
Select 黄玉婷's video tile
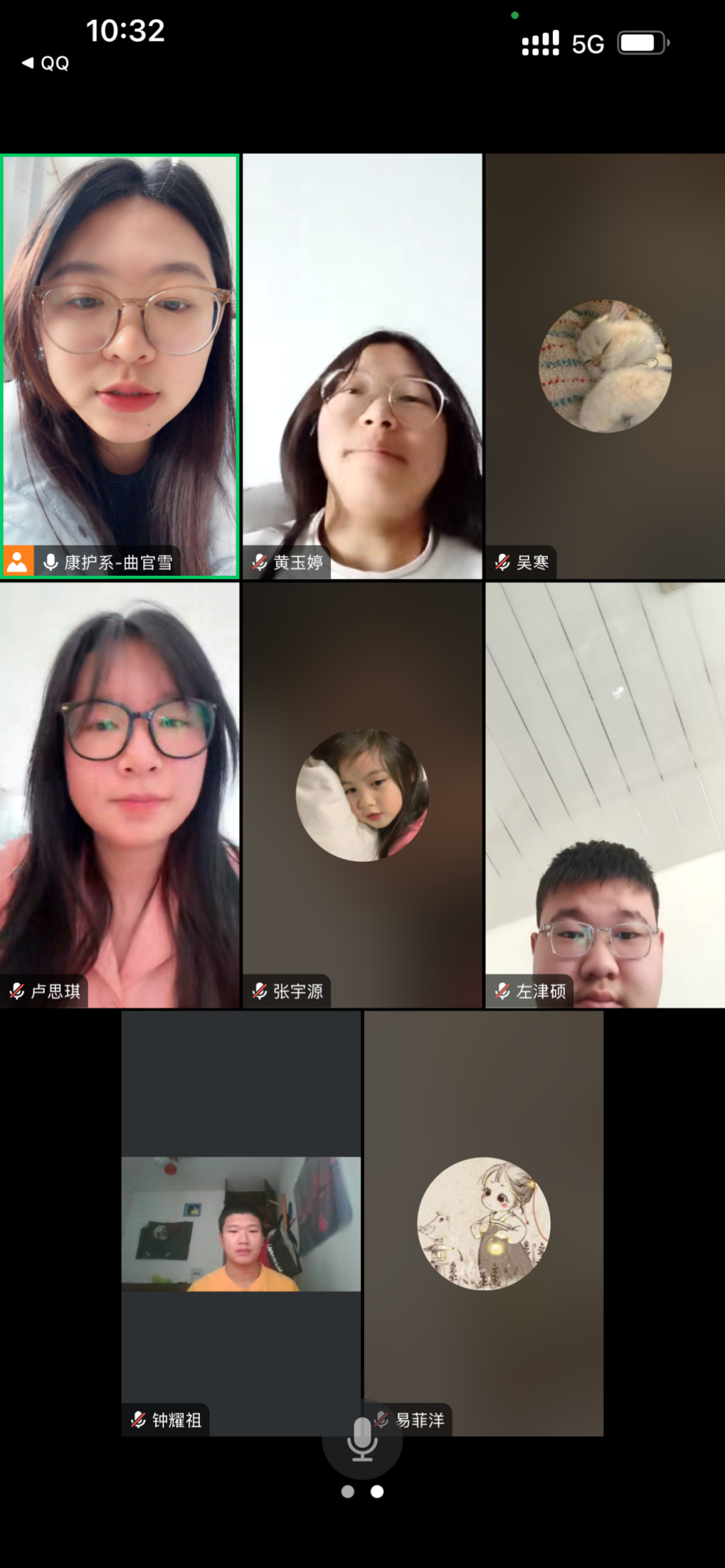click(x=362, y=366)
